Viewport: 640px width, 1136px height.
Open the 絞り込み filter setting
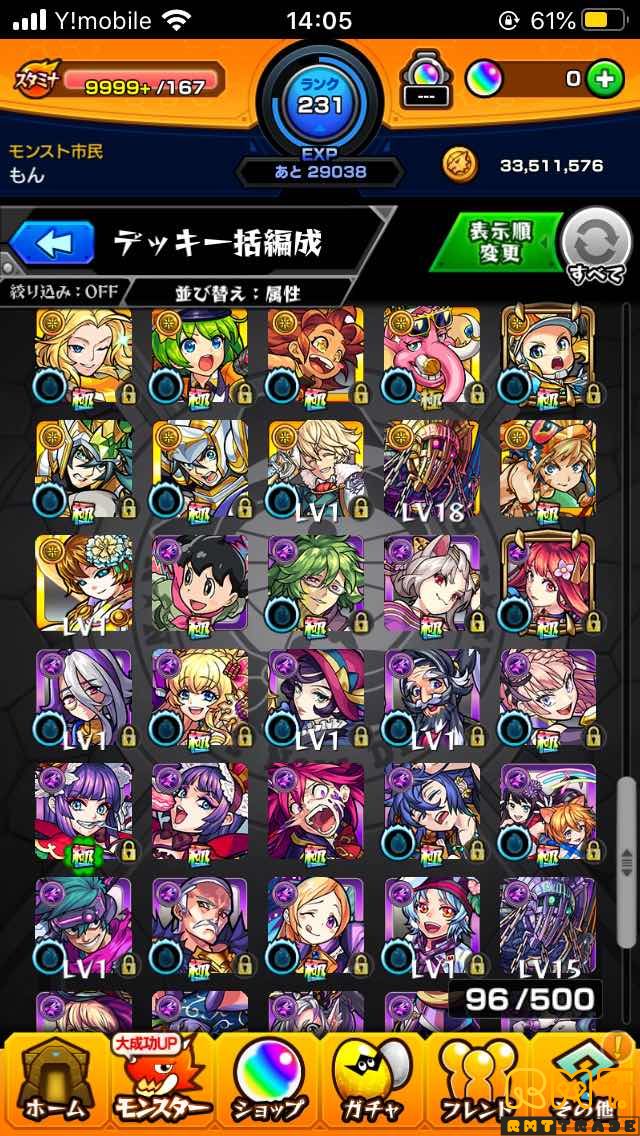click(64, 292)
